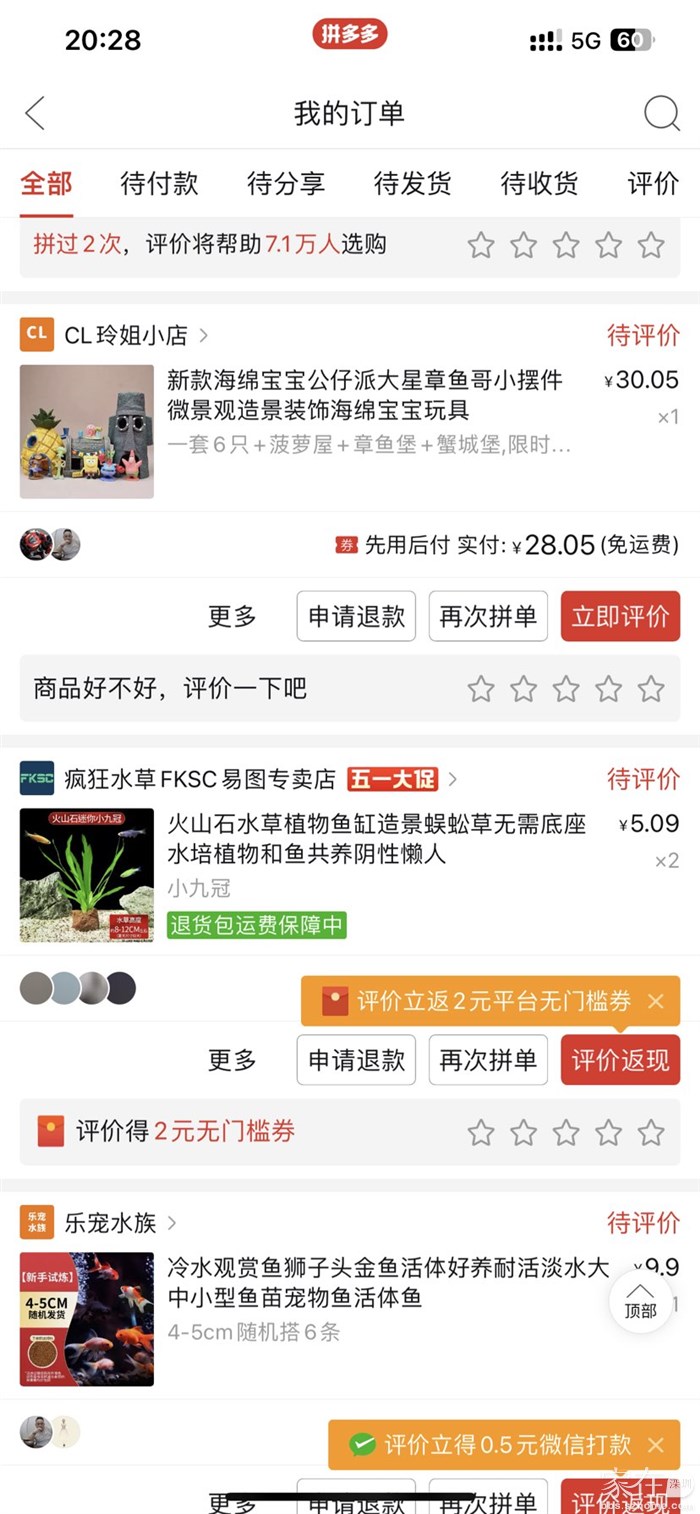The image size is (700, 1514).
Task: Go back from 我的订单
Action: pyautogui.click(x=36, y=113)
